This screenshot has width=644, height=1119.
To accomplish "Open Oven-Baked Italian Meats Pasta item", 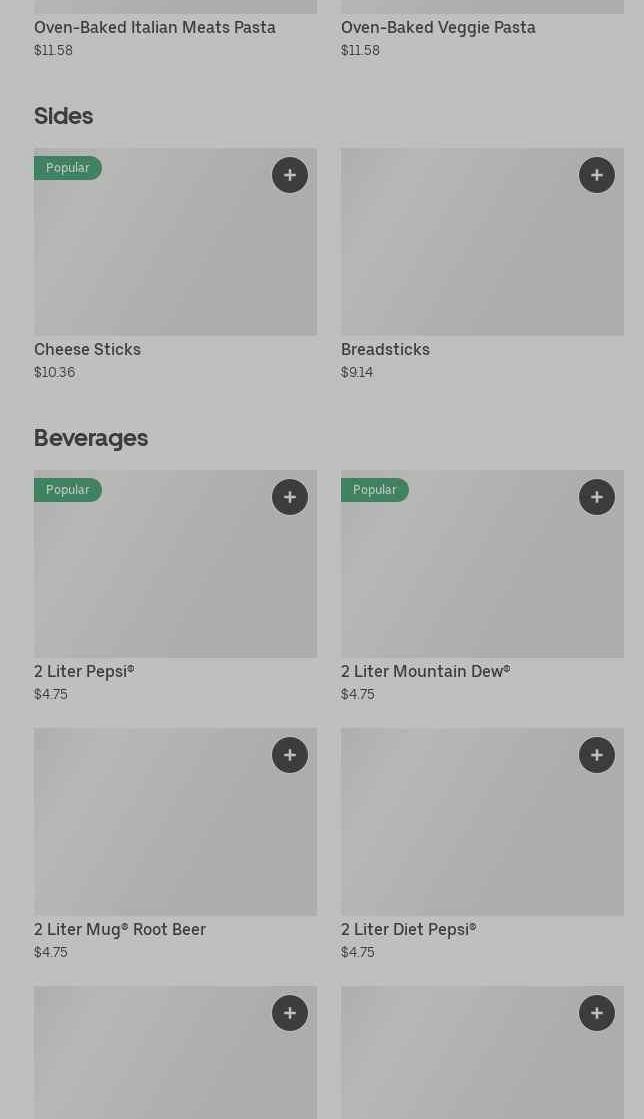I will click(x=155, y=28).
